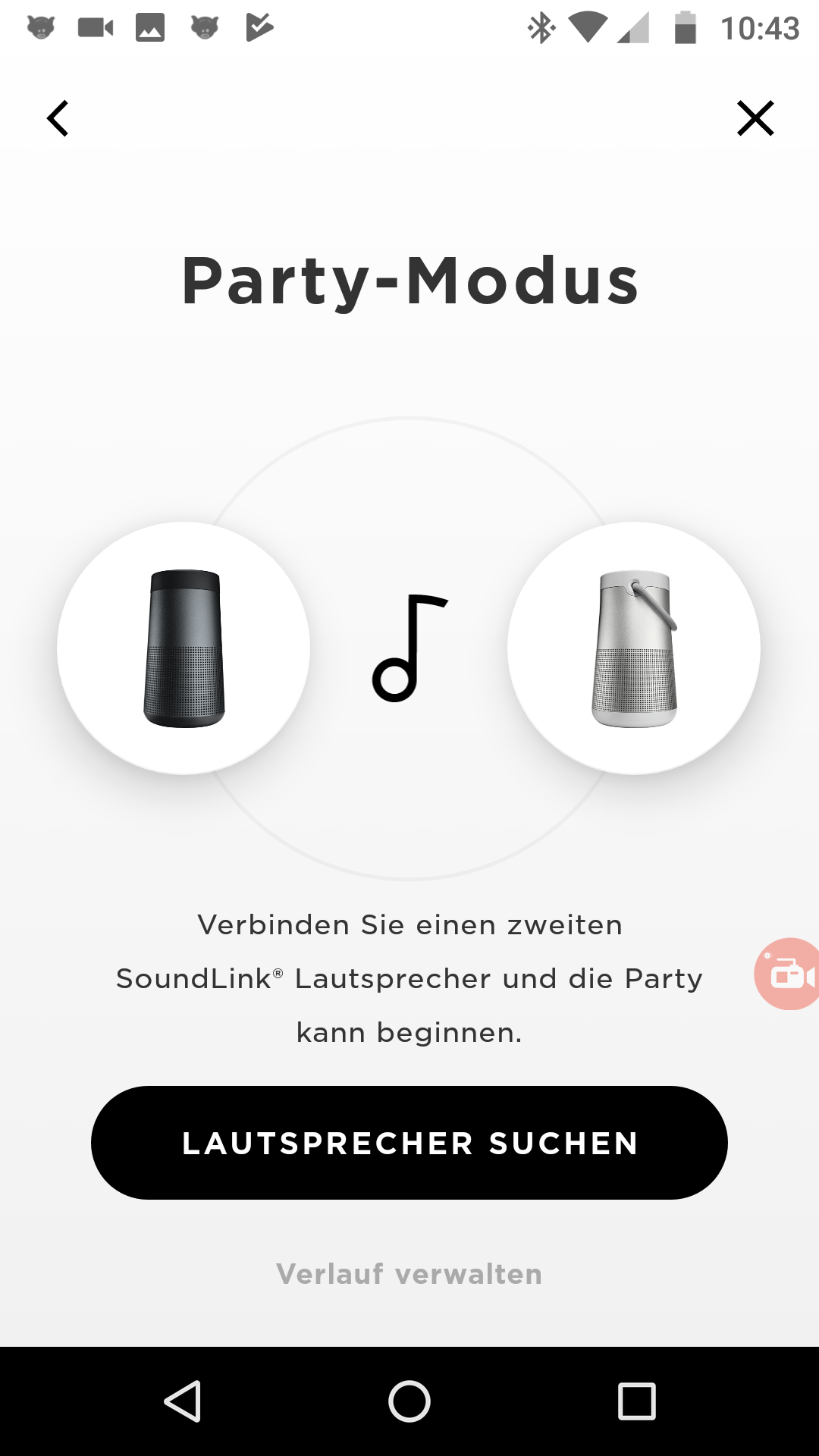Go to the Android home screen
819x1456 pixels.
[409, 1401]
